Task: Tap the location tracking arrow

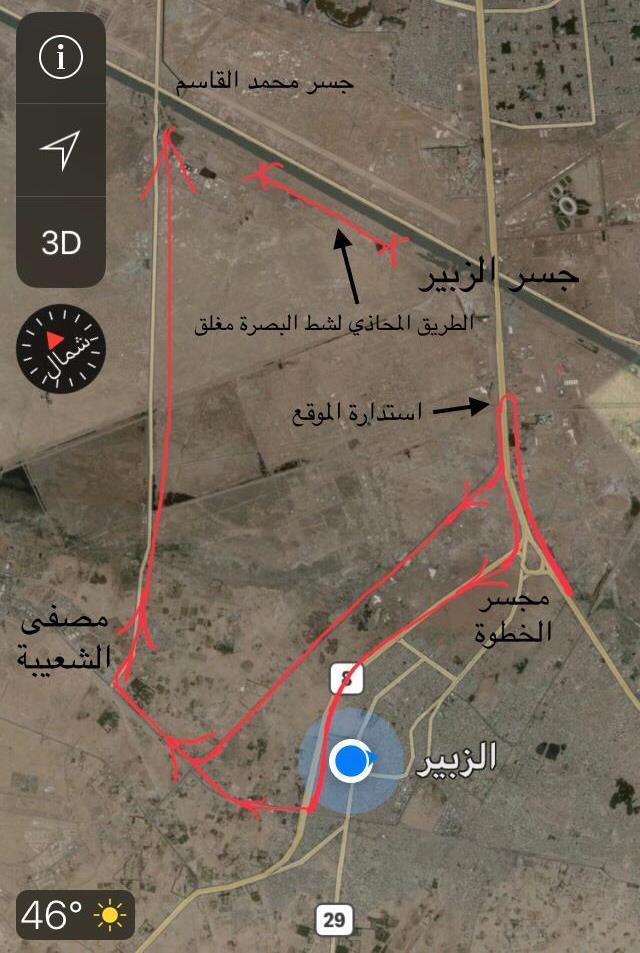Action: [x=60, y=150]
